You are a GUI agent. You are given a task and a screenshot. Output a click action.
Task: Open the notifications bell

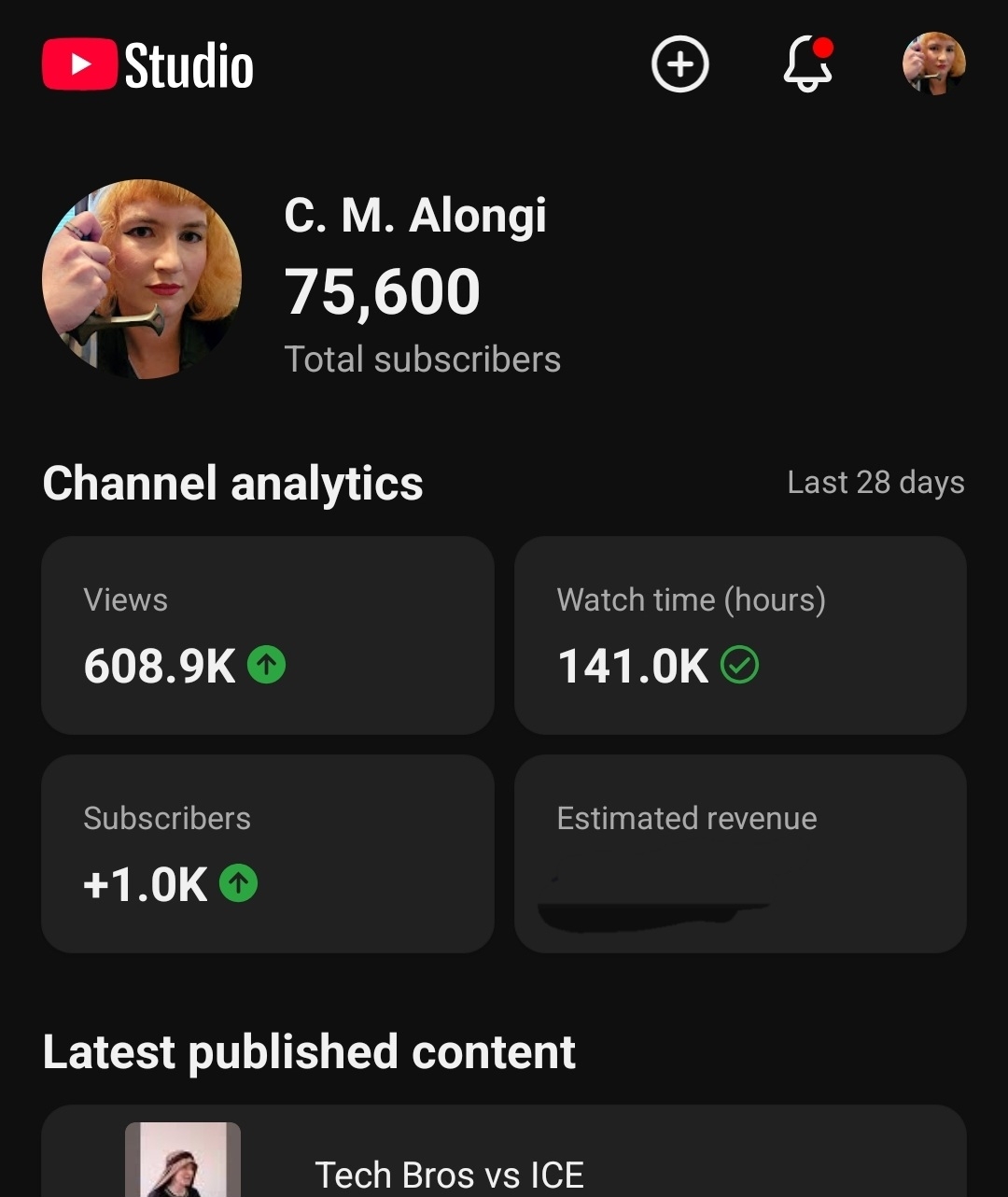click(x=807, y=64)
